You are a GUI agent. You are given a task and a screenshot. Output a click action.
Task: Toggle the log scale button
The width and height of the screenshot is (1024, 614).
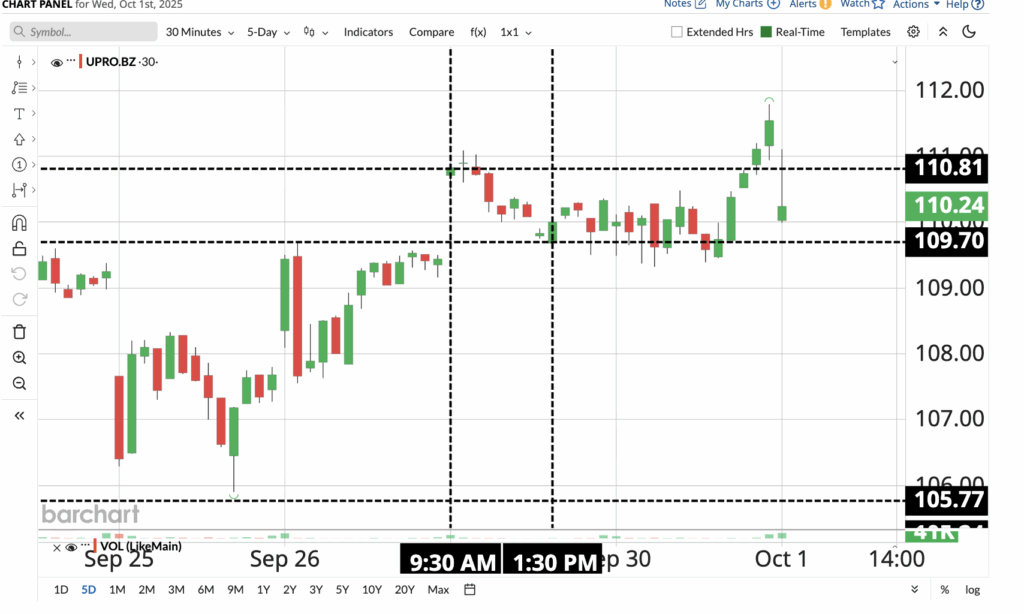pos(973,589)
